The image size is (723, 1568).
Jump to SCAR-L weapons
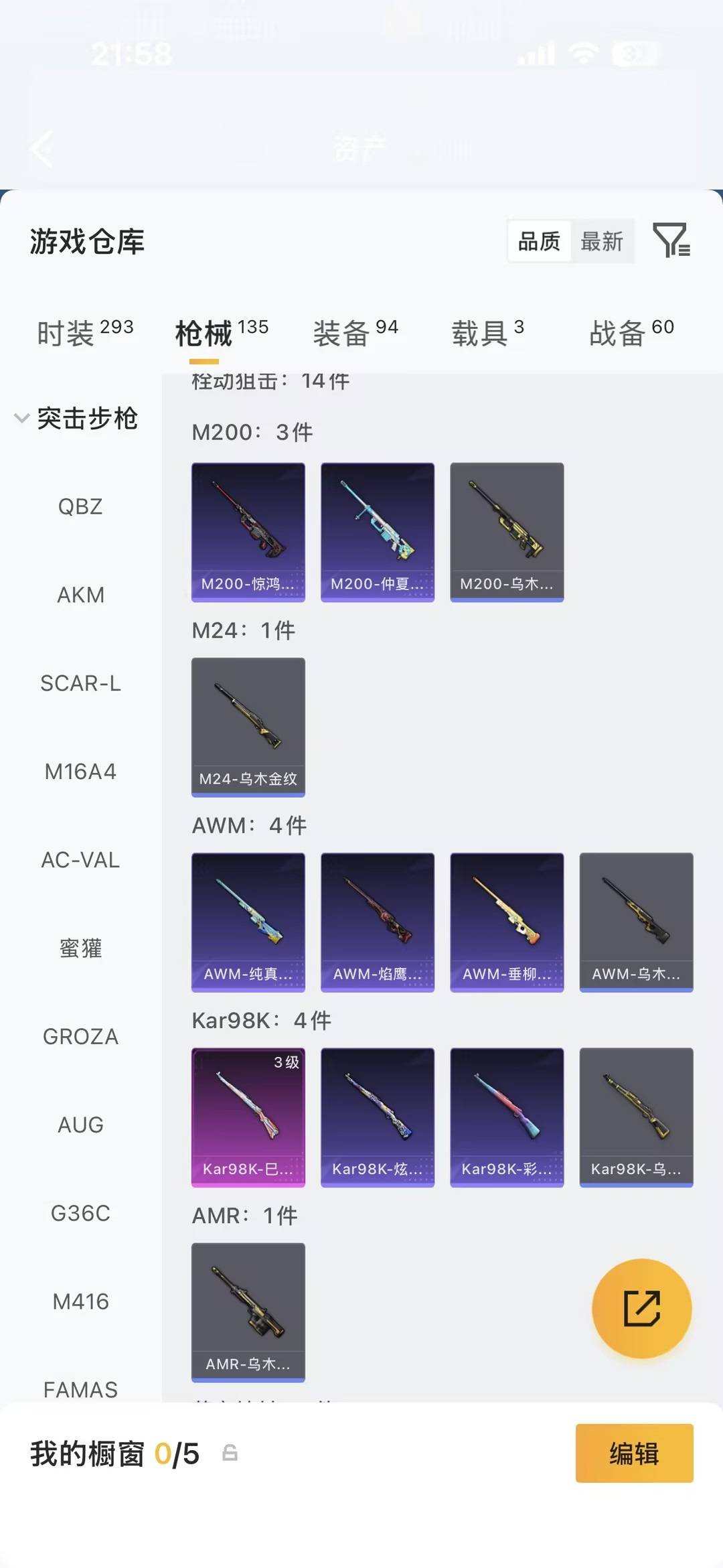click(80, 683)
